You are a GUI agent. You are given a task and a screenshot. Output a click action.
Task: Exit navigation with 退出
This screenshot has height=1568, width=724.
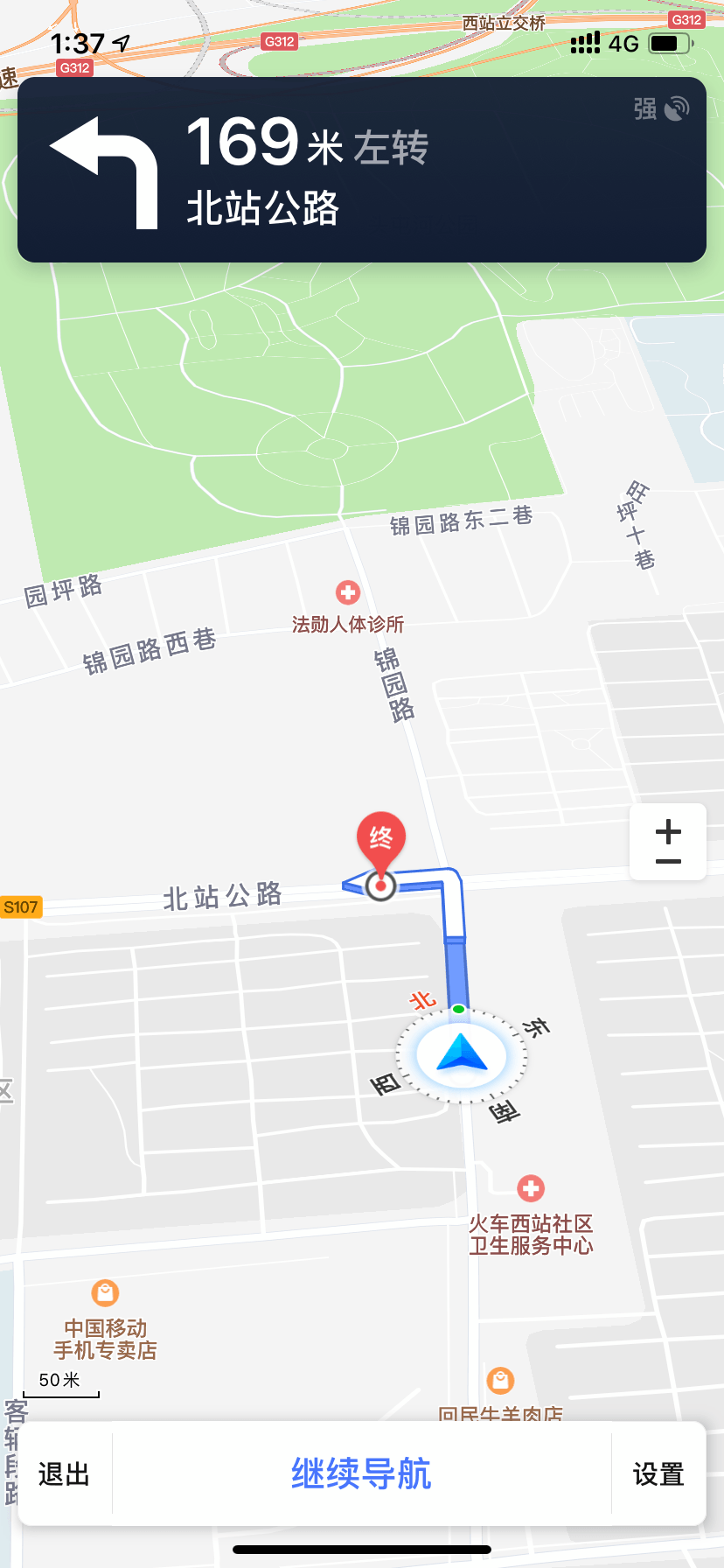(x=64, y=1474)
